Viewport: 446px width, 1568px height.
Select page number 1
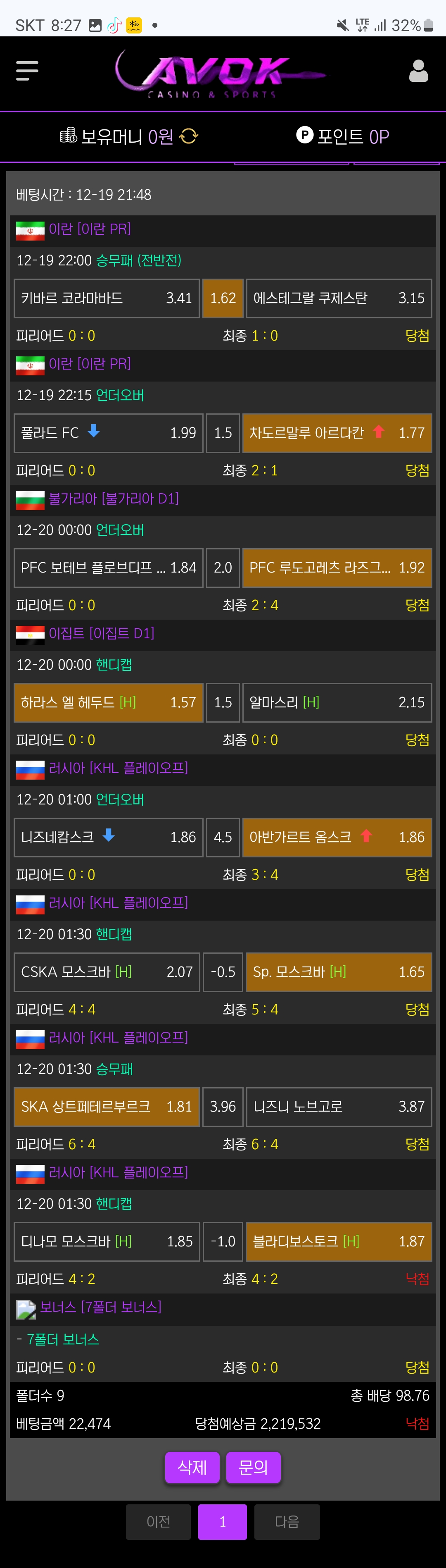(x=223, y=1522)
